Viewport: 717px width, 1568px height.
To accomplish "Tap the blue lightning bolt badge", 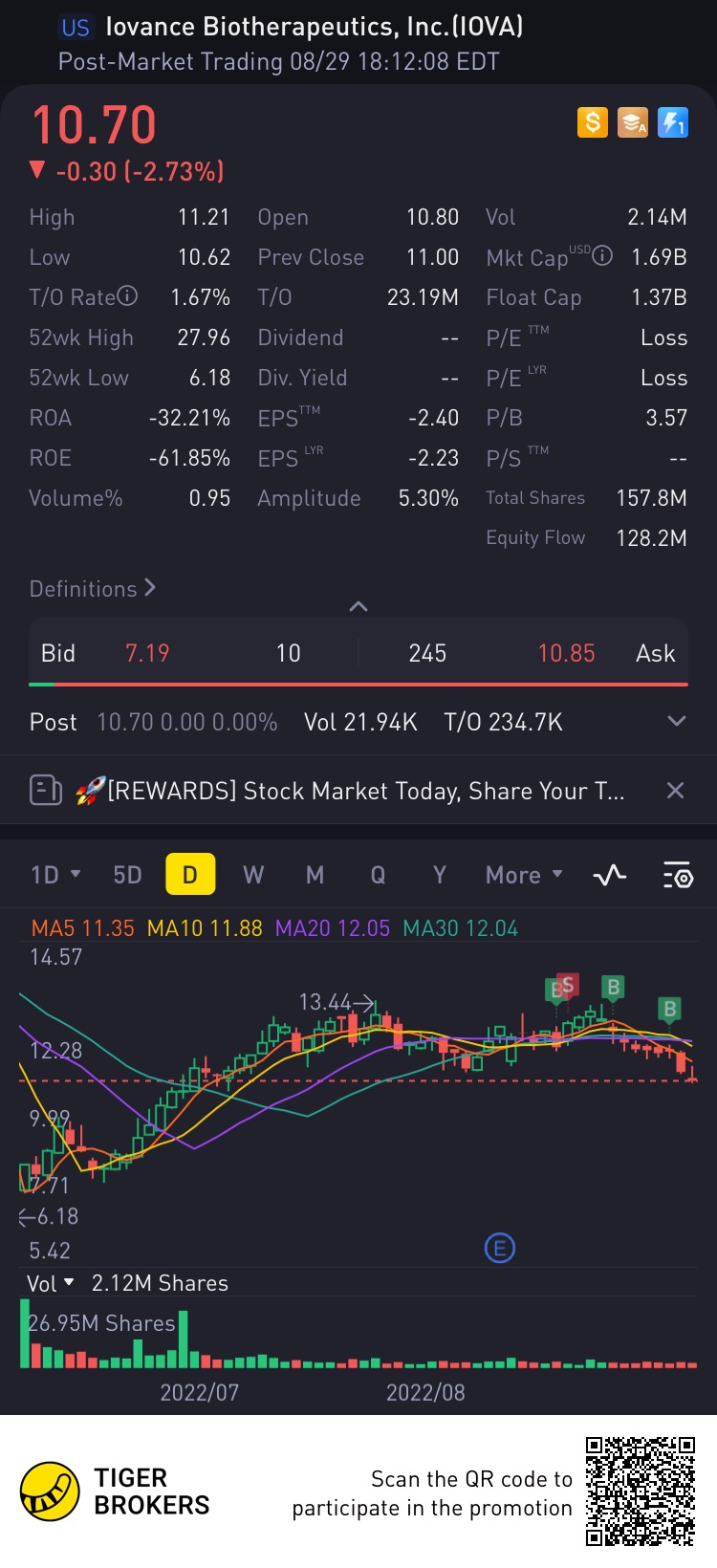I will 673,122.
